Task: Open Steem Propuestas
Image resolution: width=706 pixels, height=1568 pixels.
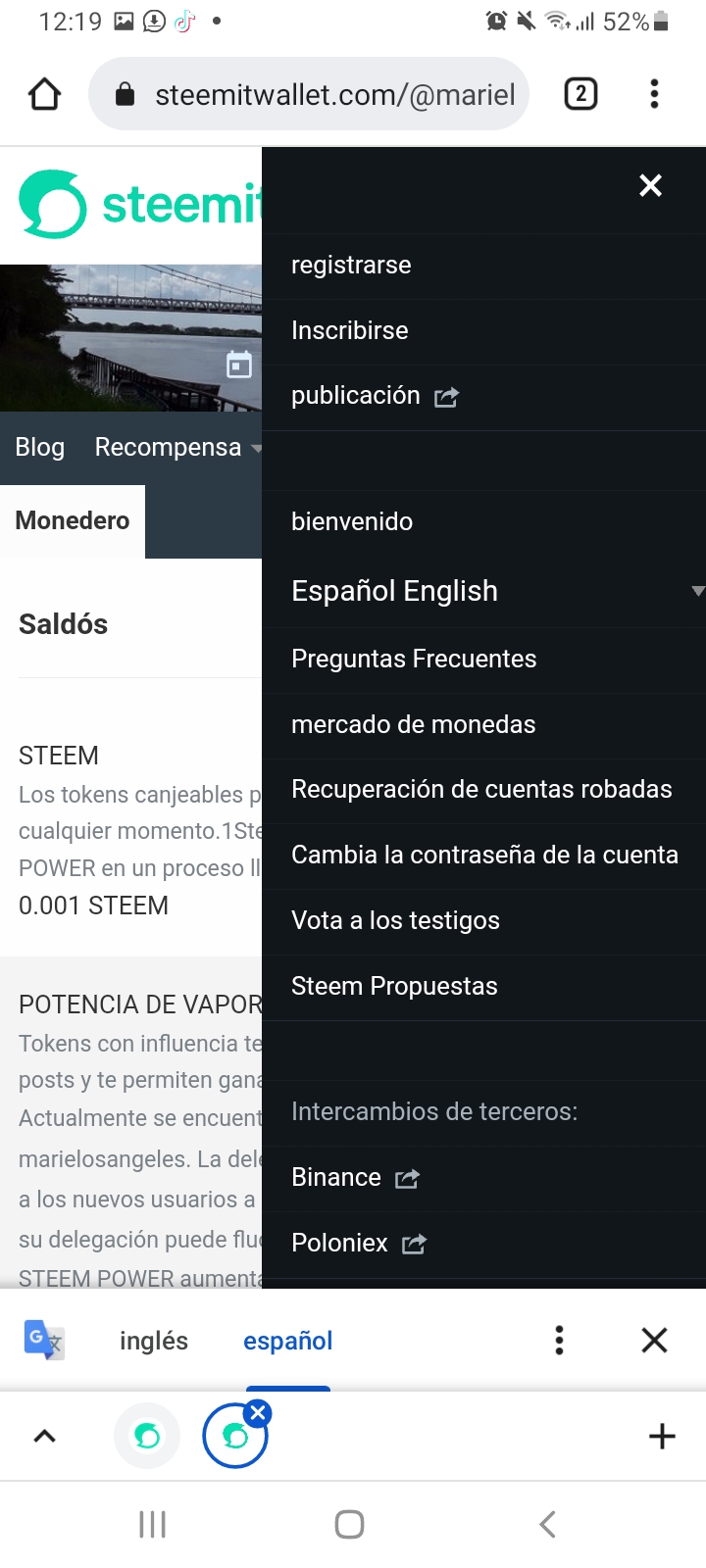Action: coord(484,987)
